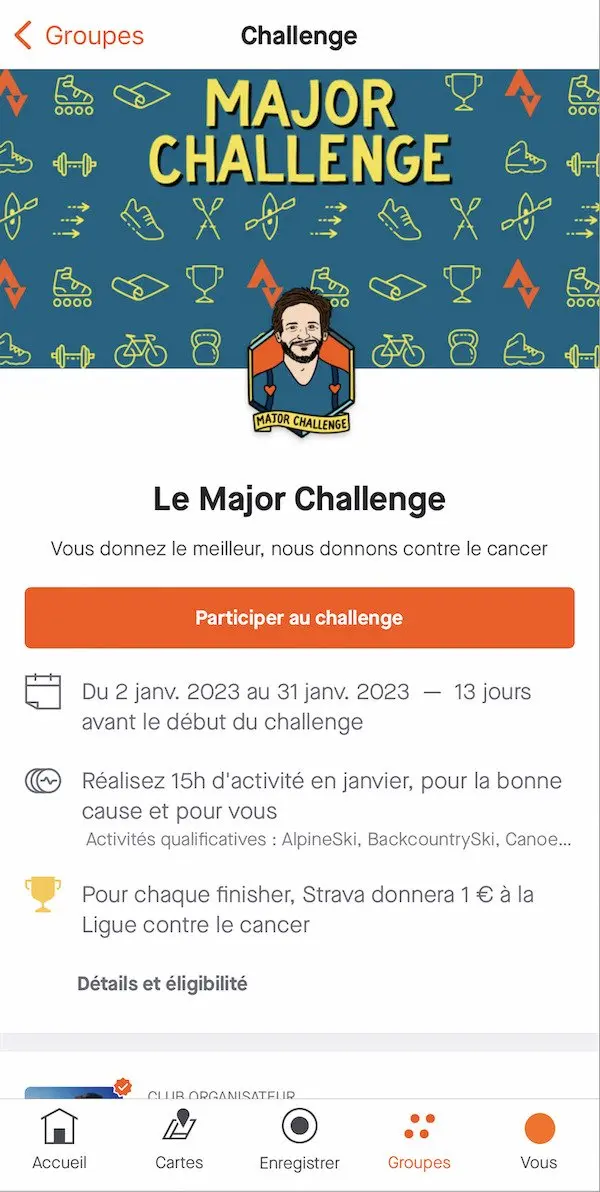Switch to the Groupes tab
The image size is (600, 1192).
(419, 1140)
